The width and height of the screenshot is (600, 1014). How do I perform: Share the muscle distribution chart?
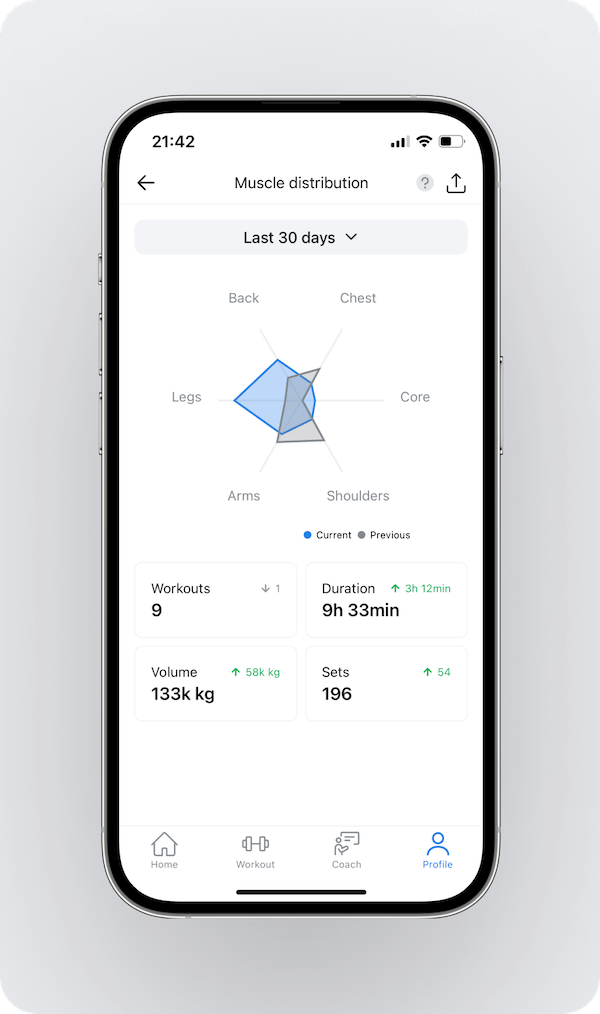[456, 183]
